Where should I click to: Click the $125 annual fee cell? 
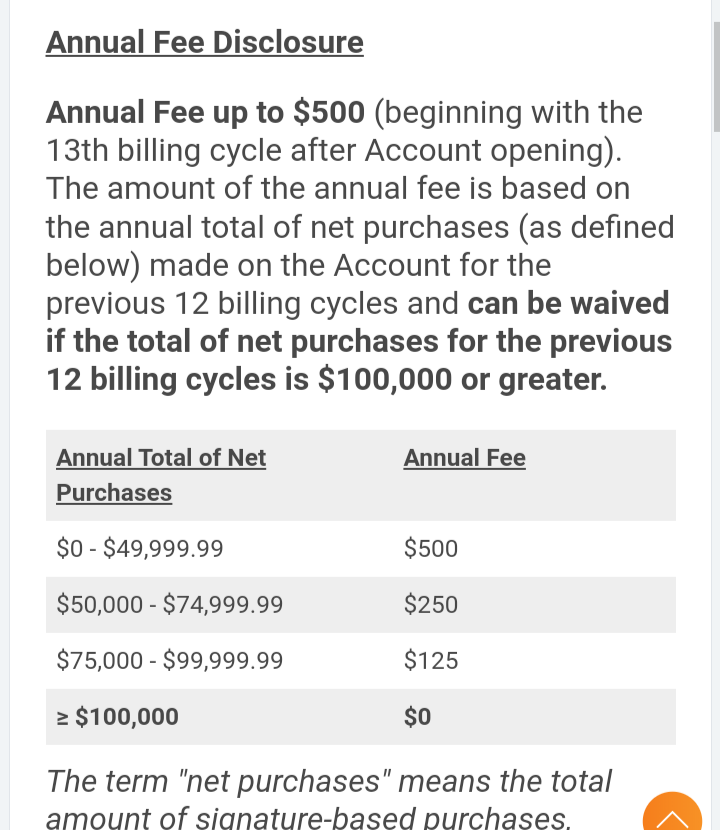430,660
